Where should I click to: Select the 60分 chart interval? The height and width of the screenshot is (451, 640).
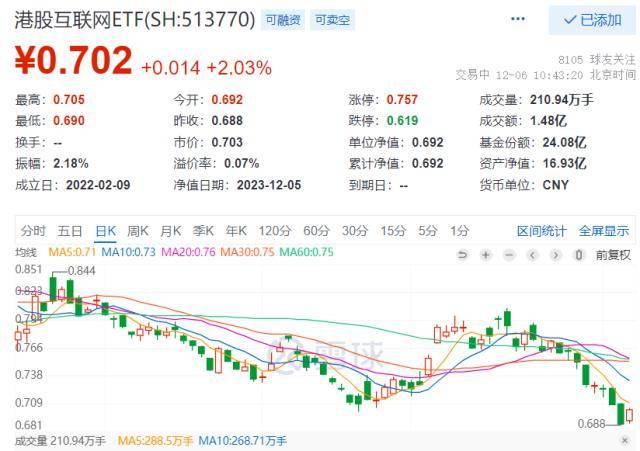click(x=316, y=231)
